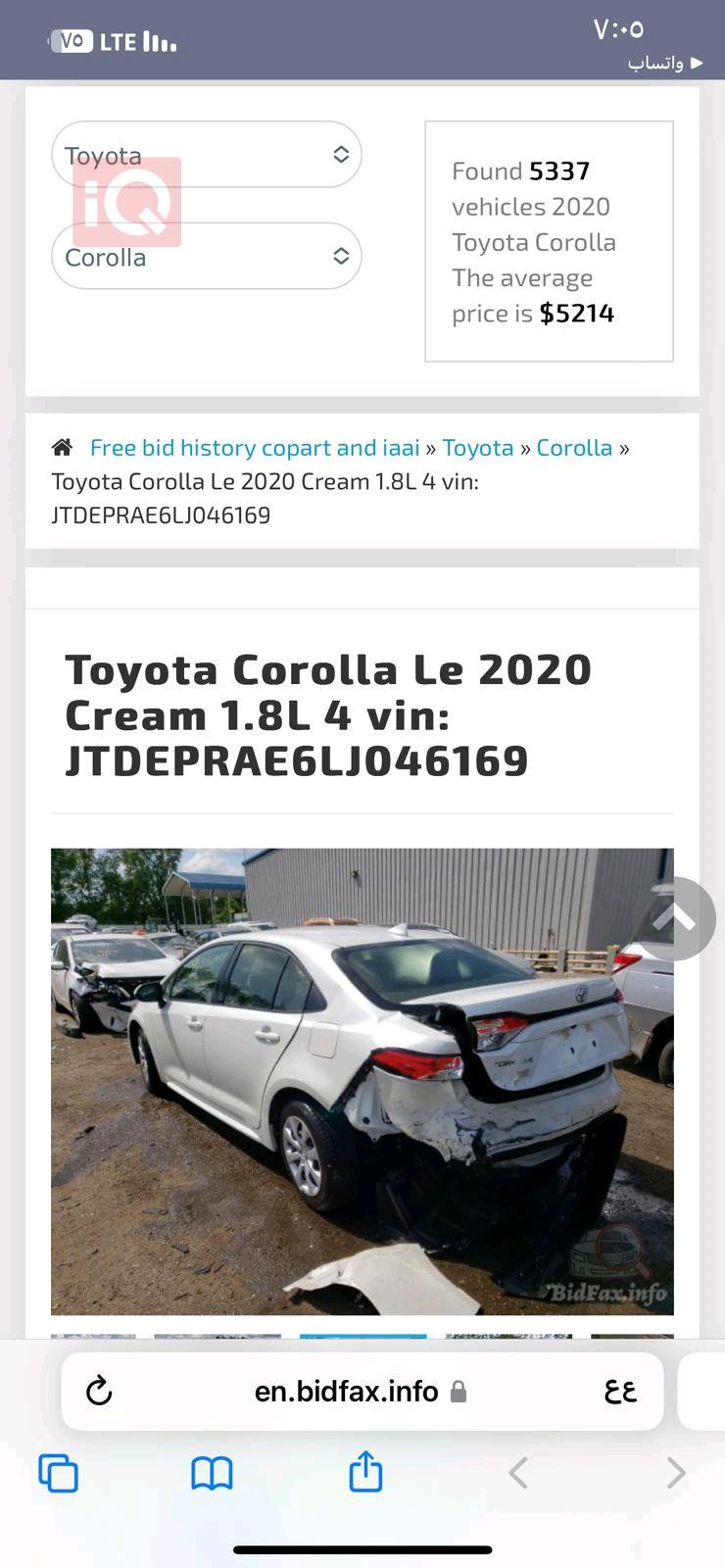Open the page format options in address bar
This screenshot has width=725, height=1568.
[x=621, y=1391]
